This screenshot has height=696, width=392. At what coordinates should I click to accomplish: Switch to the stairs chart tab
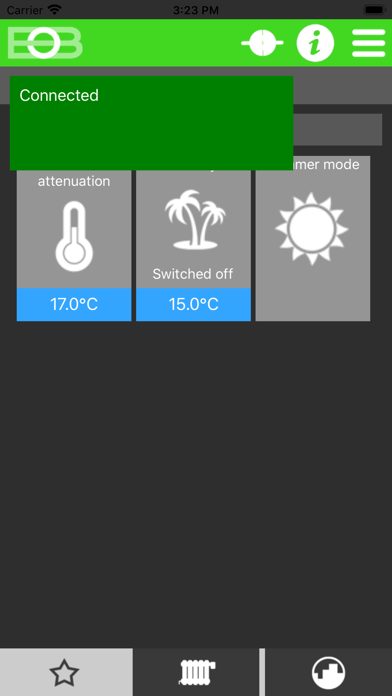(x=329, y=672)
